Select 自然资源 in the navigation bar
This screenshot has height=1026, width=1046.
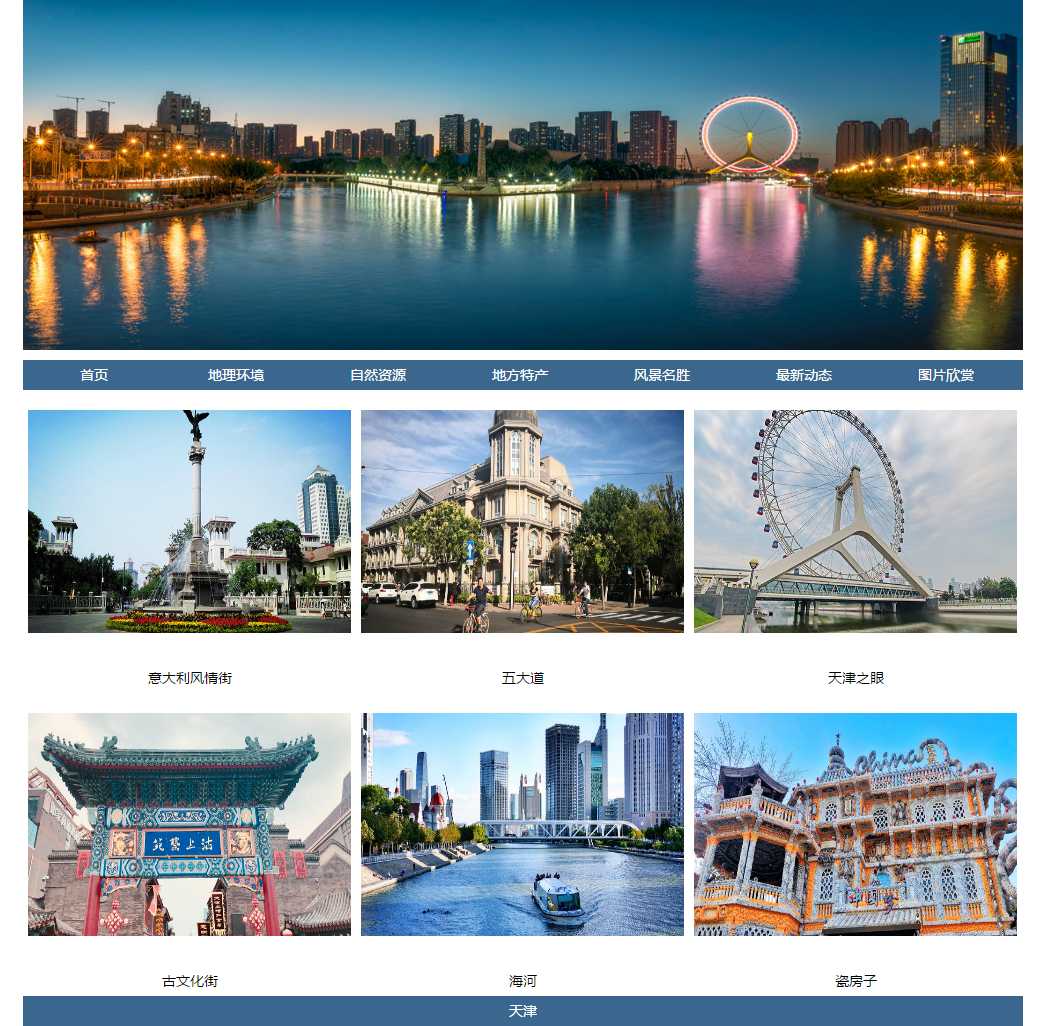378,375
